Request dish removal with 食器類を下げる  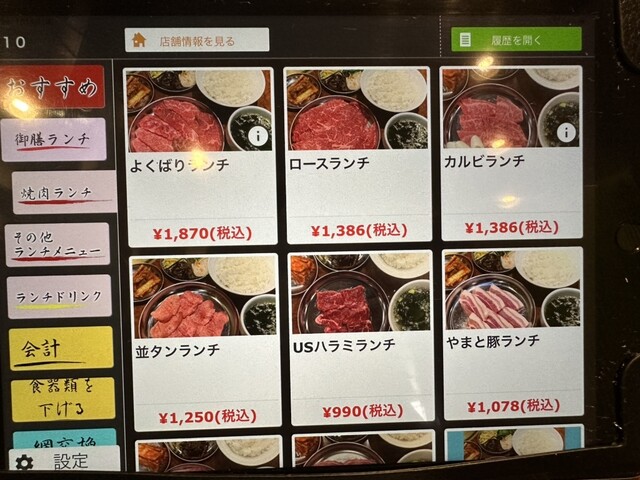coord(62,399)
